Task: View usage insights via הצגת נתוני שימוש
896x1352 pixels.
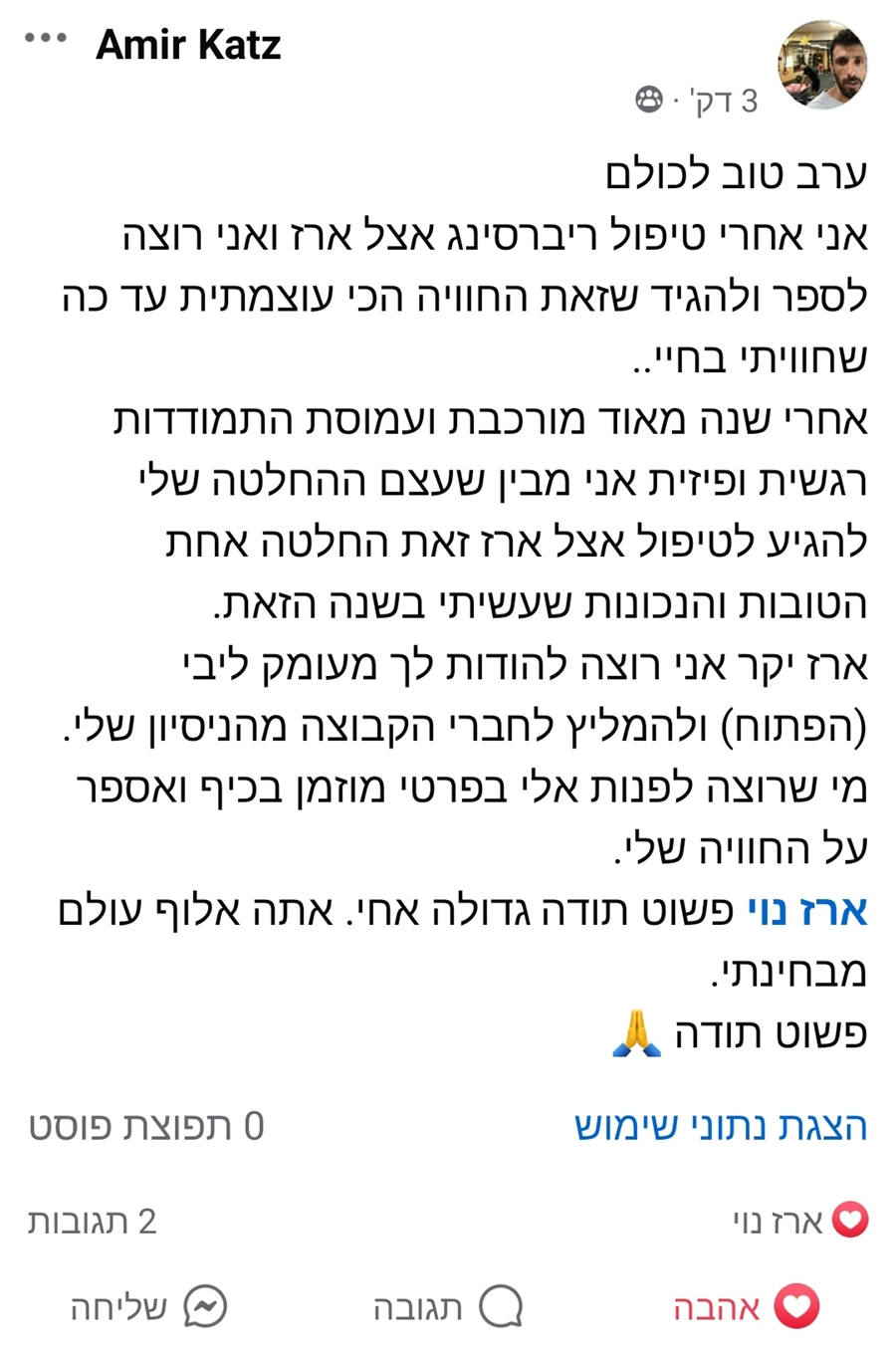Action: [x=721, y=1126]
